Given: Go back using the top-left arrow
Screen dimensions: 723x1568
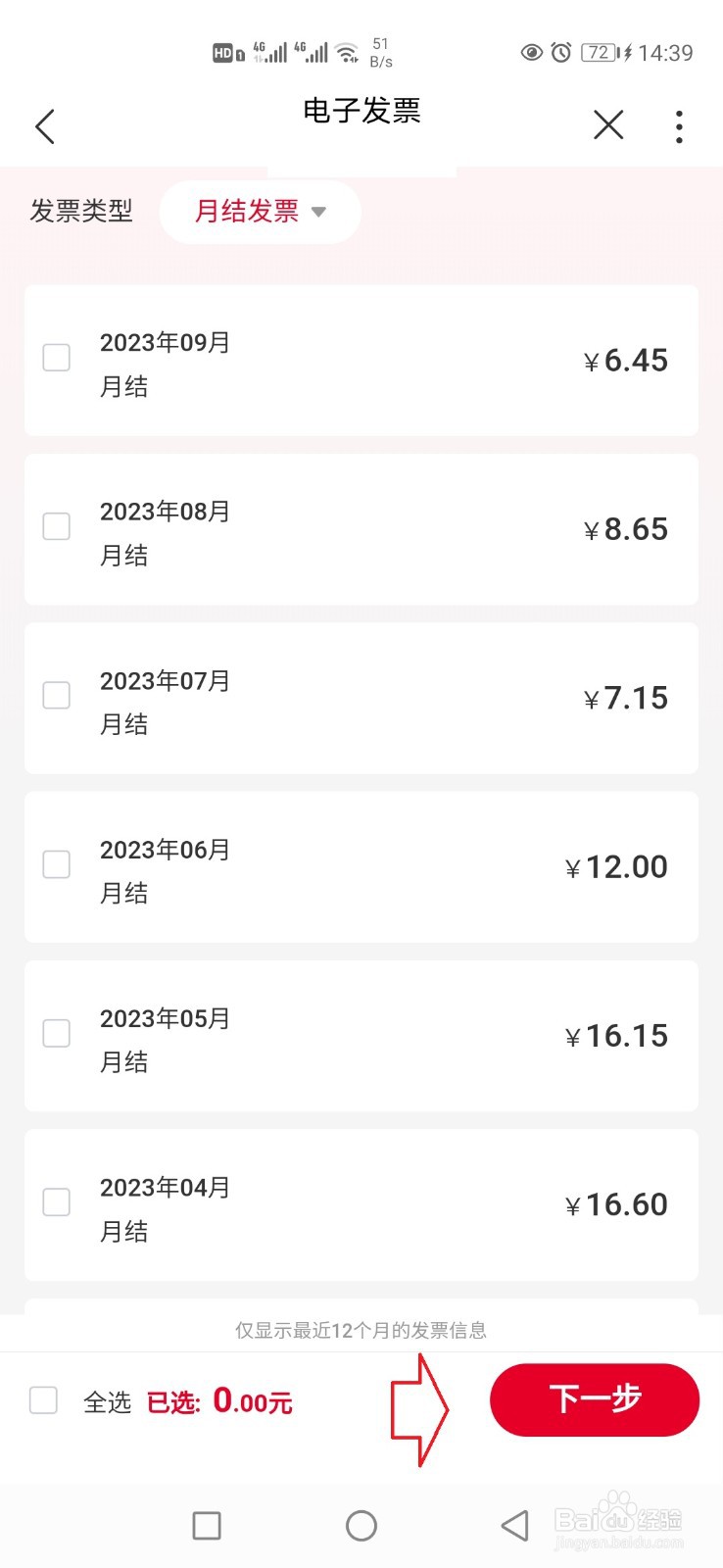Looking at the screenshot, I should (45, 126).
